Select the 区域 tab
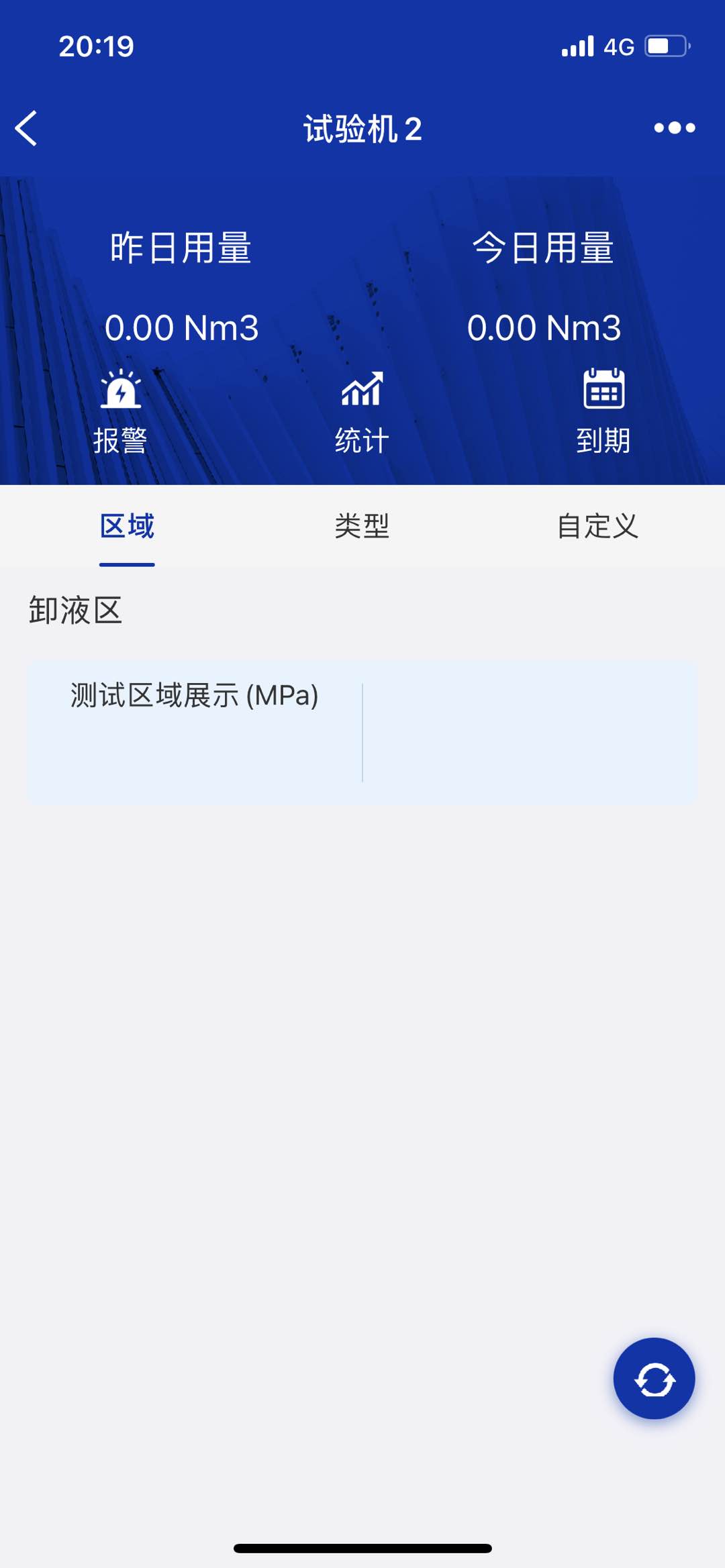725x1568 pixels. 127,526
